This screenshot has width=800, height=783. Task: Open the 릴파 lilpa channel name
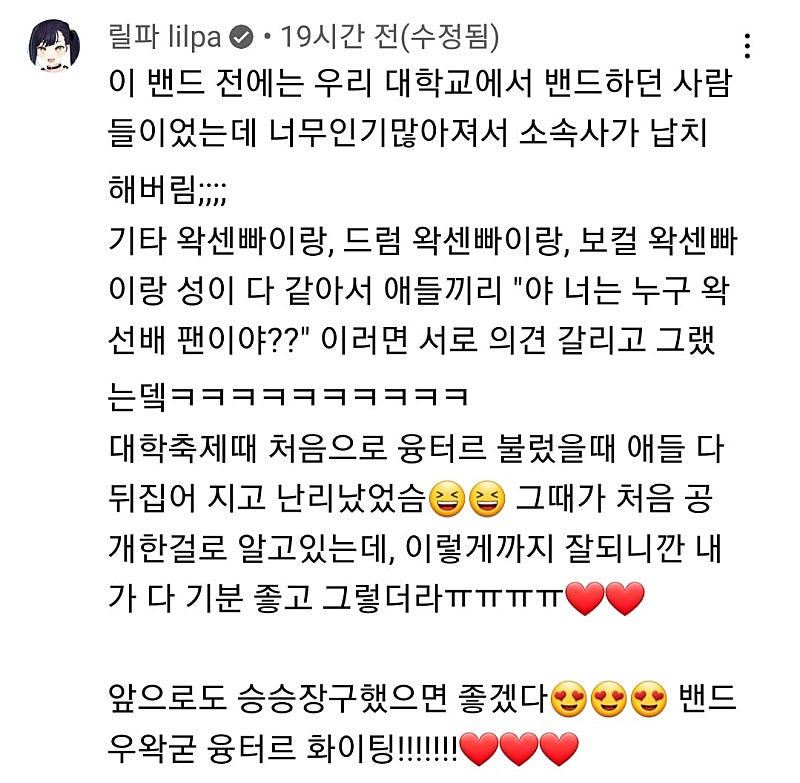click(x=166, y=37)
